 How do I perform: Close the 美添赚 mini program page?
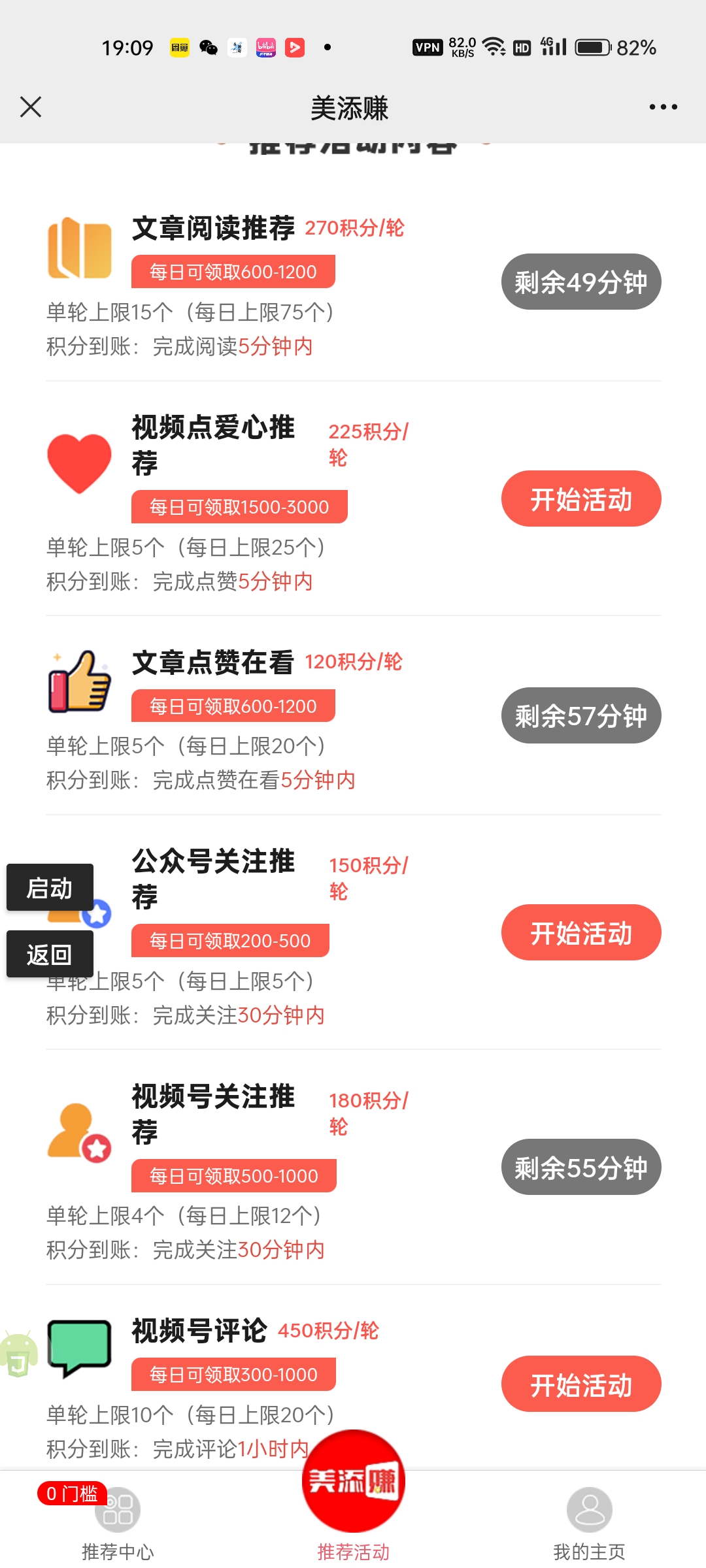click(x=31, y=107)
